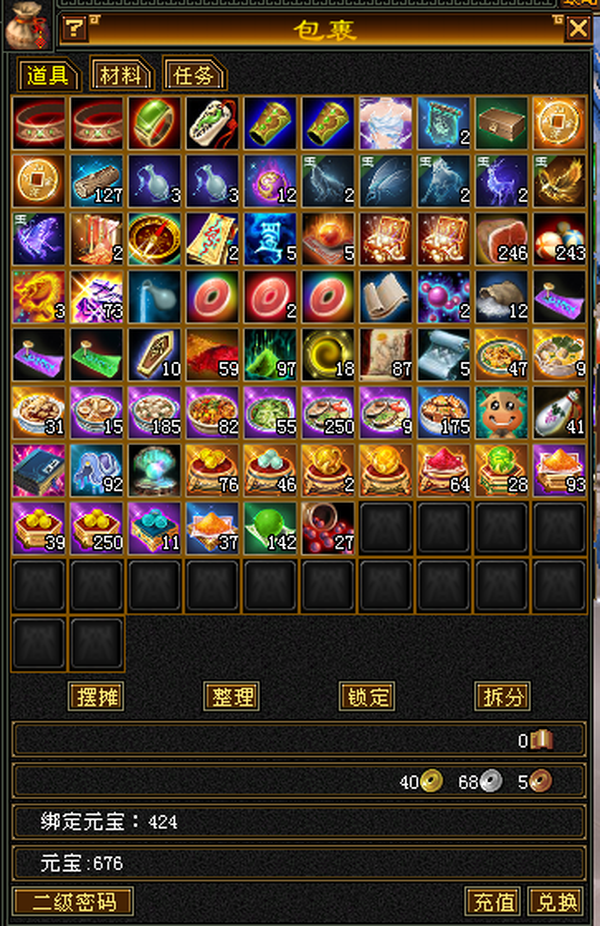This screenshot has width=600, height=926.
Task: Select the green orb item with count 142
Action: pyautogui.click(x=271, y=528)
